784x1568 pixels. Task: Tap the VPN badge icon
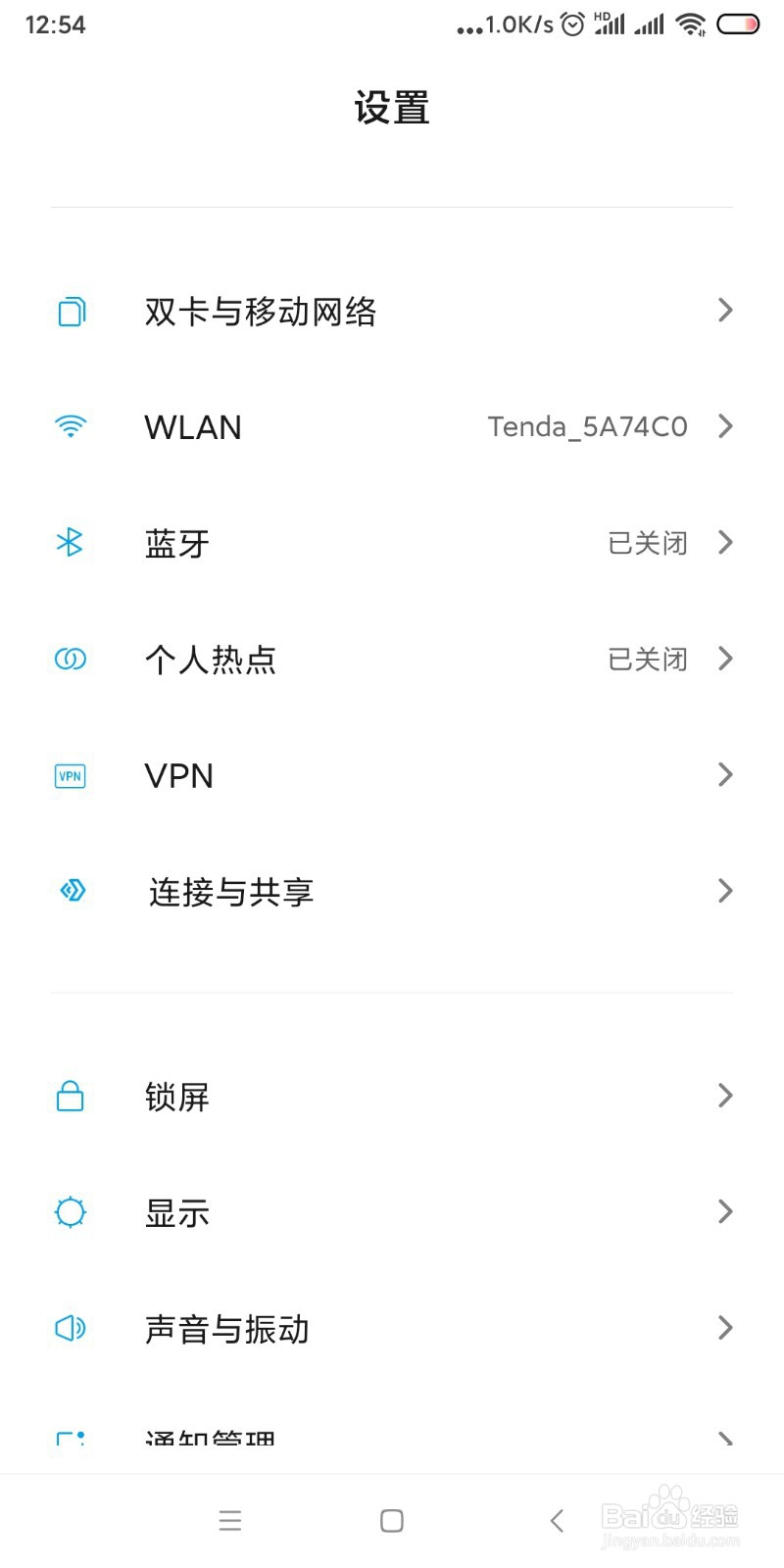70,775
